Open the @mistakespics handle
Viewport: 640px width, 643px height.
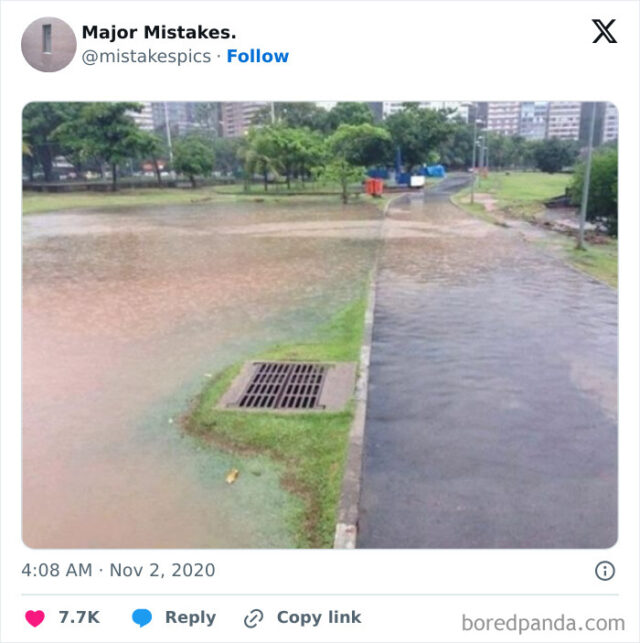pyautogui.click(x=146, y=56)
